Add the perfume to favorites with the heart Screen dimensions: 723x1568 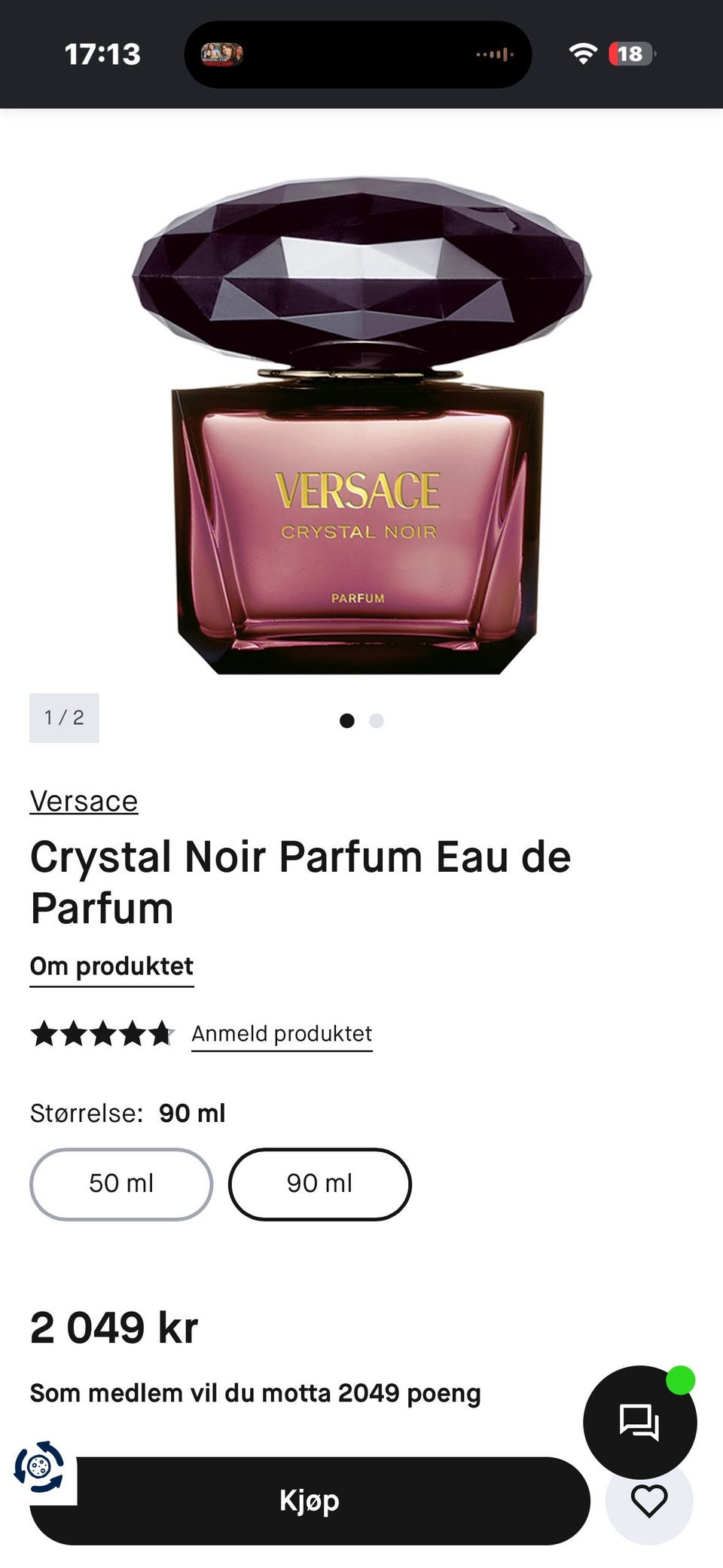coord(649,1501)
